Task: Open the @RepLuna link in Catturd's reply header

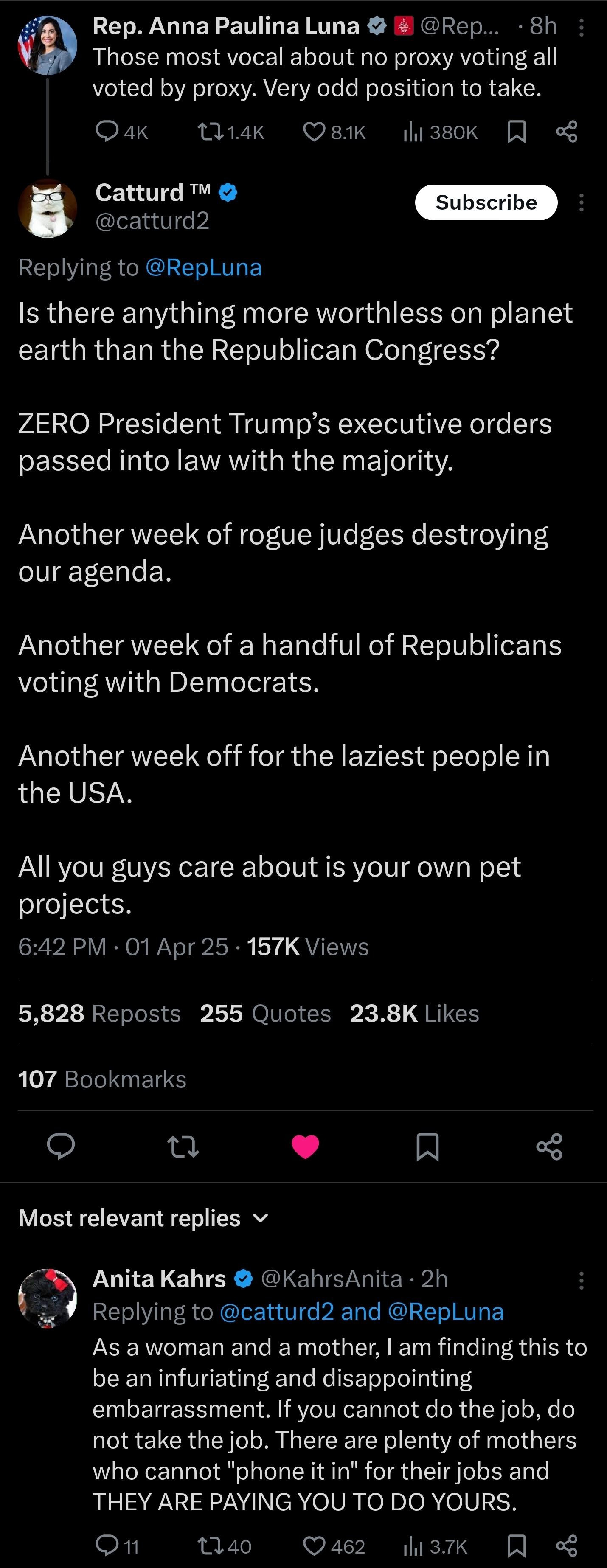Action: [x=203, y=267]
